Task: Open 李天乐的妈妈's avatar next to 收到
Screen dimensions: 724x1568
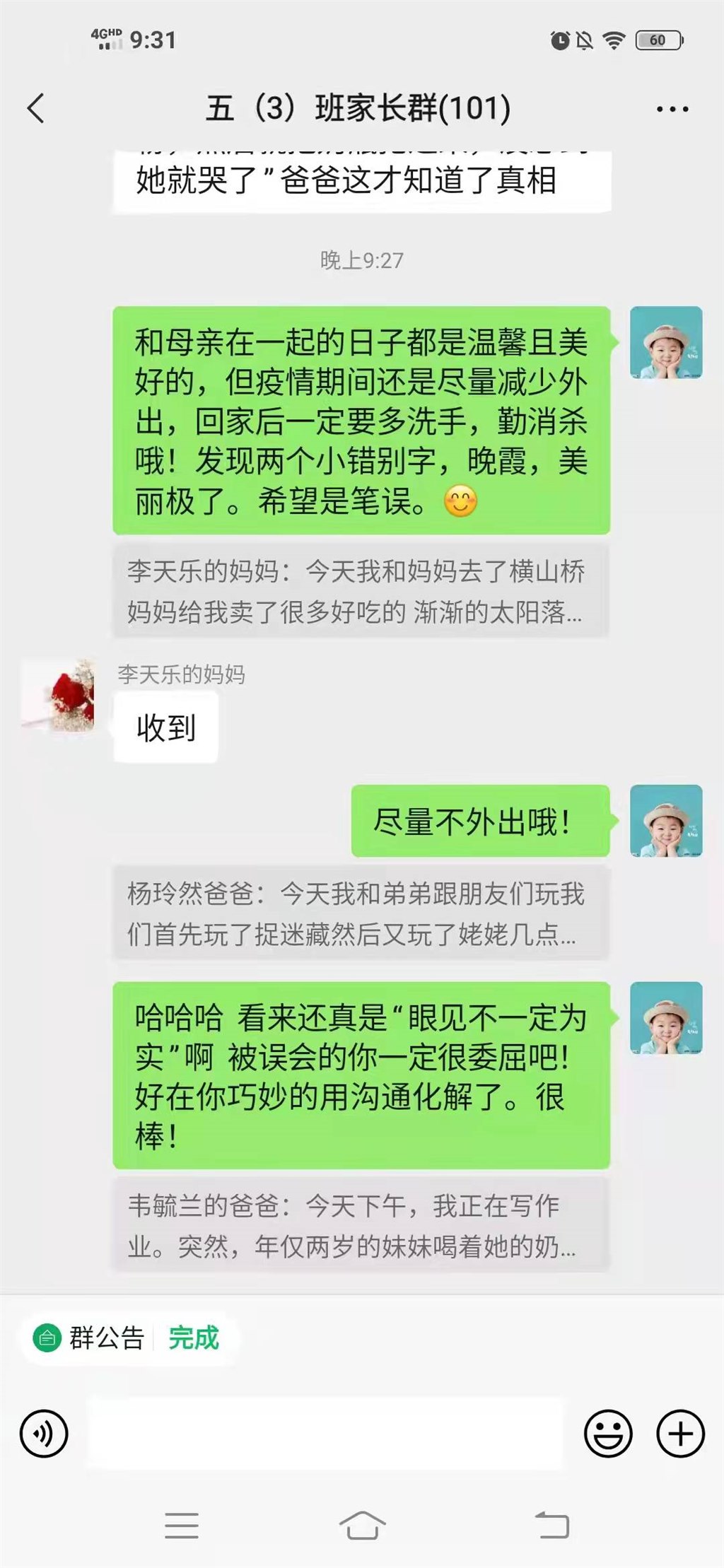Action: (x=61, y=696)
